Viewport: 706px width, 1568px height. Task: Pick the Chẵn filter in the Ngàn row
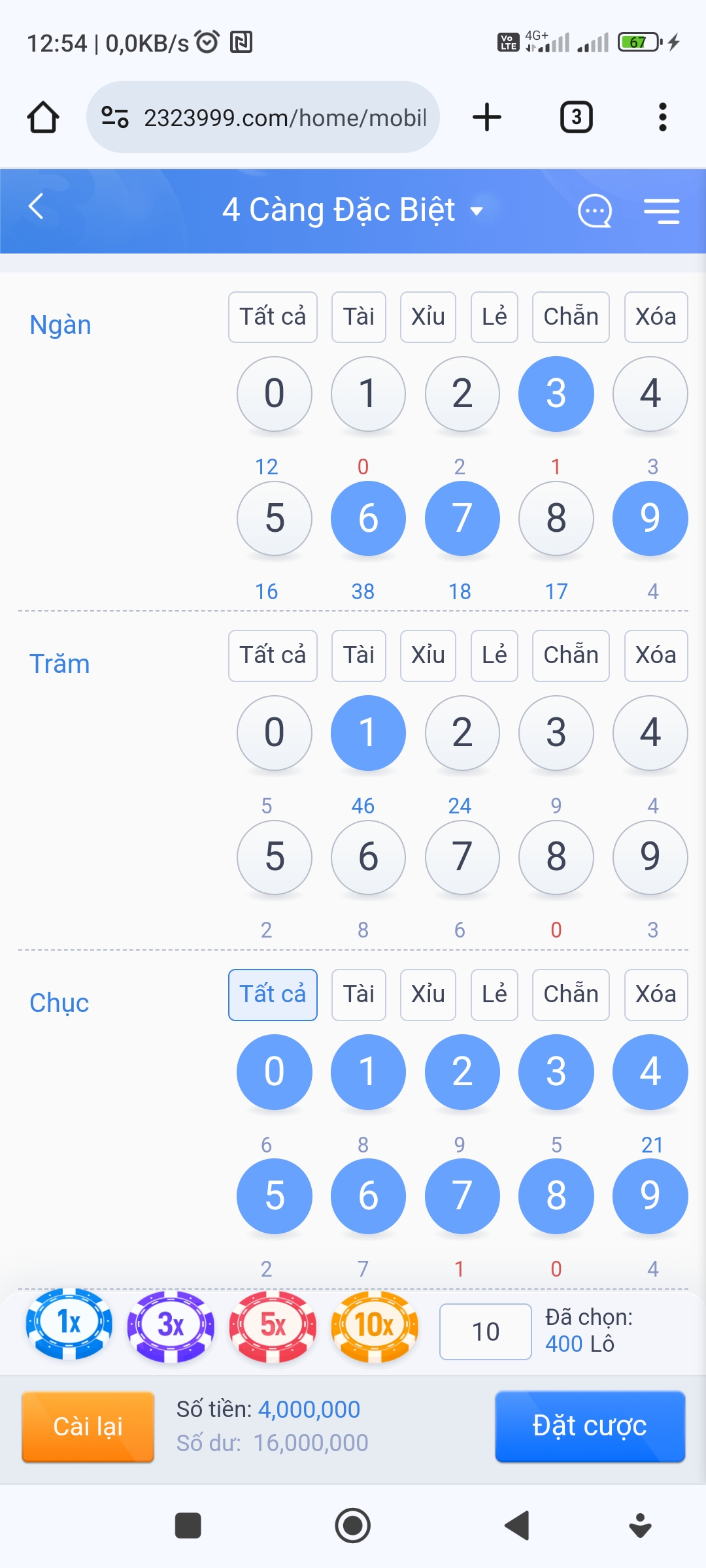(571, 317)
